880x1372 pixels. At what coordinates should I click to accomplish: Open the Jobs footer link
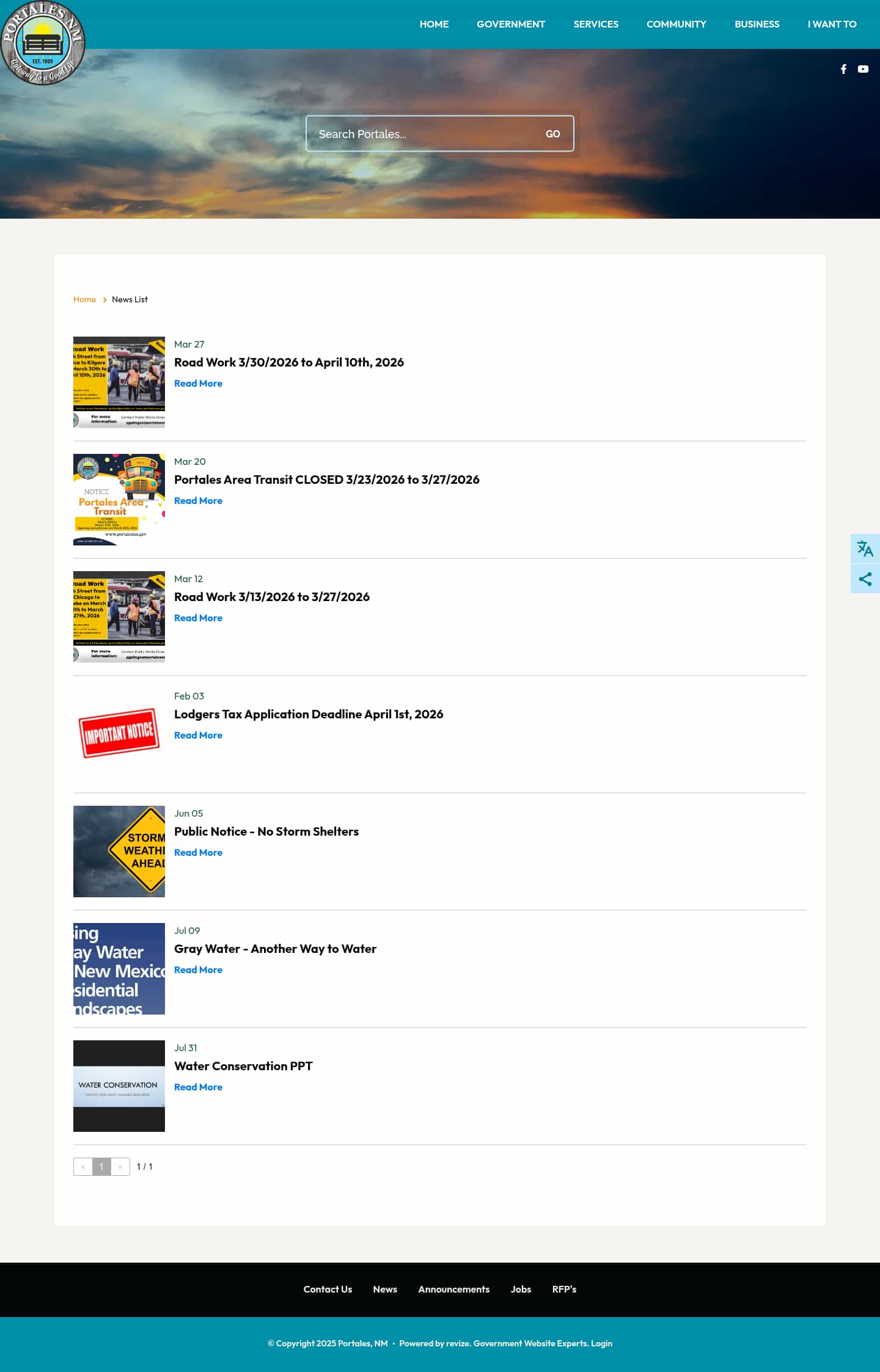(x=521, y=1290)
